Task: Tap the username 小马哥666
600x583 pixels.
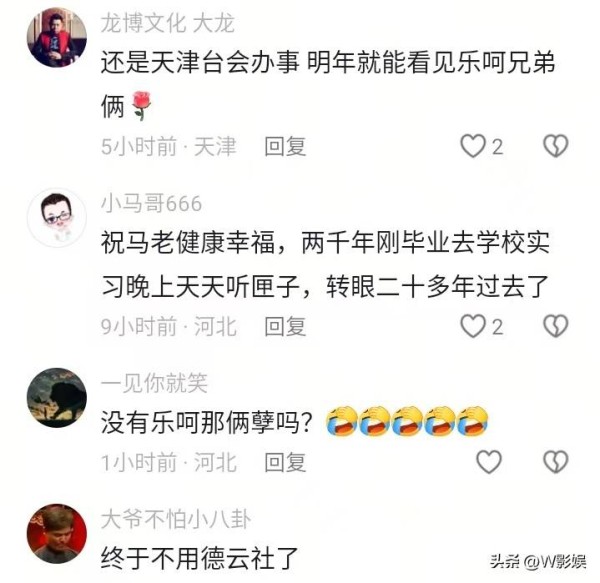Action: click(x=151, y=204)
